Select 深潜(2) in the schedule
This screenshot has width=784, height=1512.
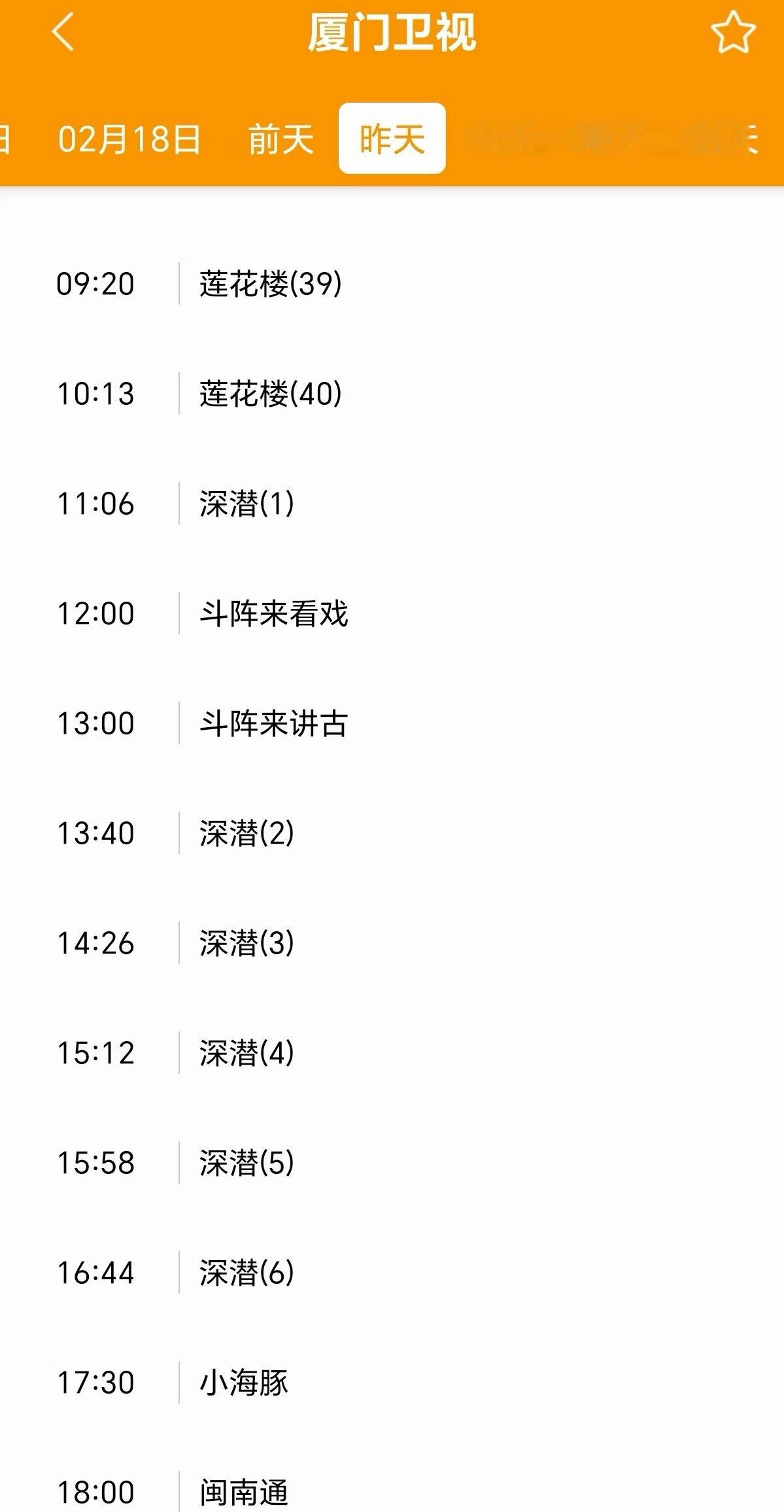(x=247, y=833)
